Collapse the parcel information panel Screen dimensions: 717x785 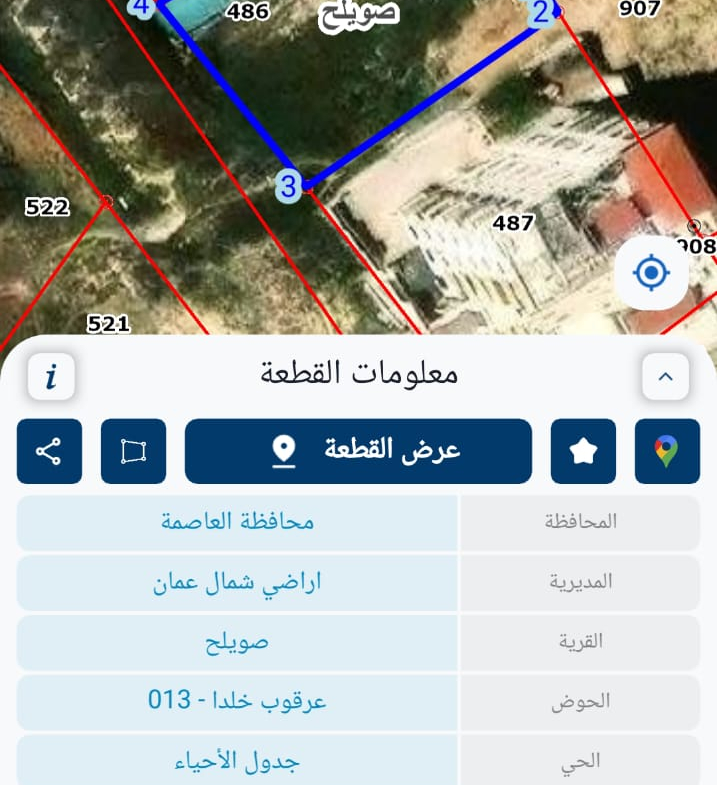(x=665, y=377)
